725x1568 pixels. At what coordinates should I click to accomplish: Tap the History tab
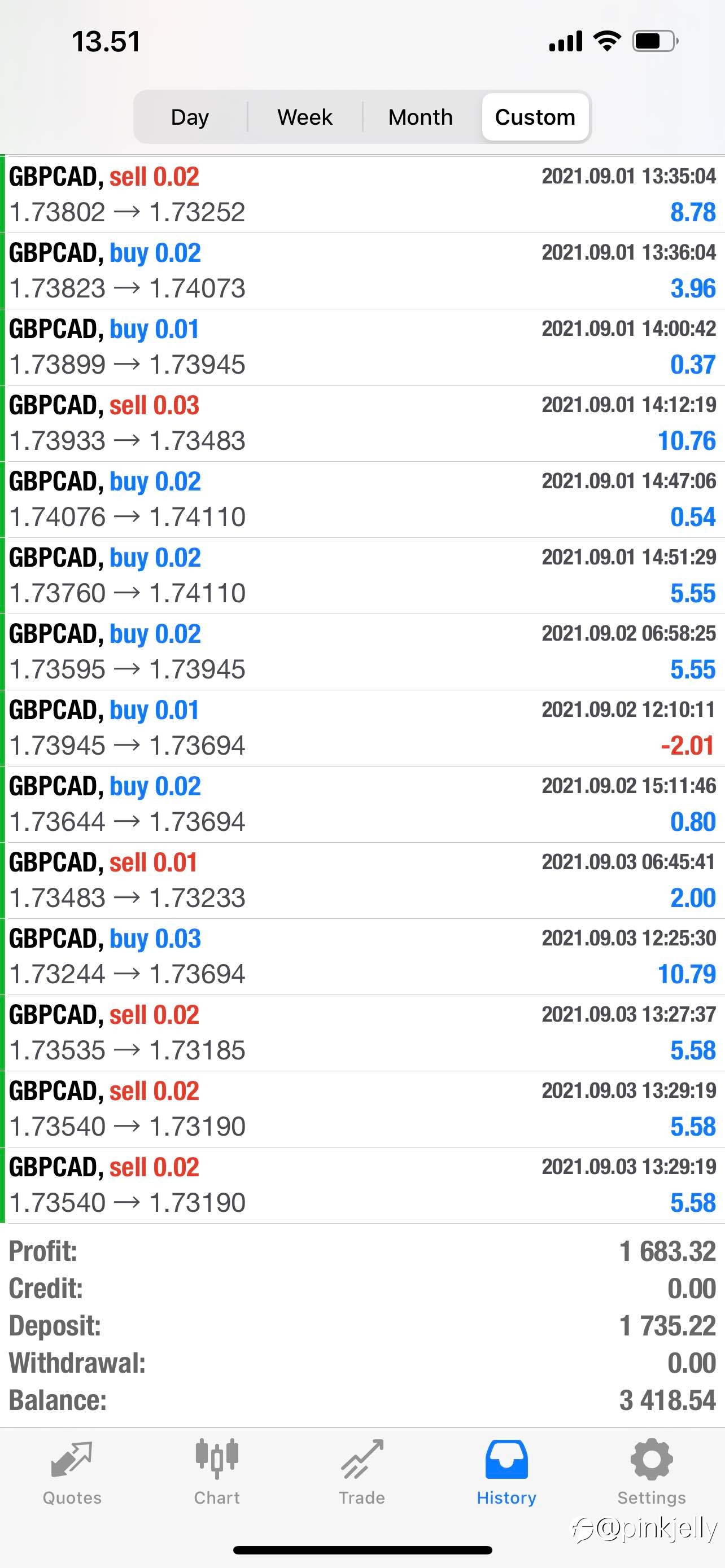tap(506, 1473)
